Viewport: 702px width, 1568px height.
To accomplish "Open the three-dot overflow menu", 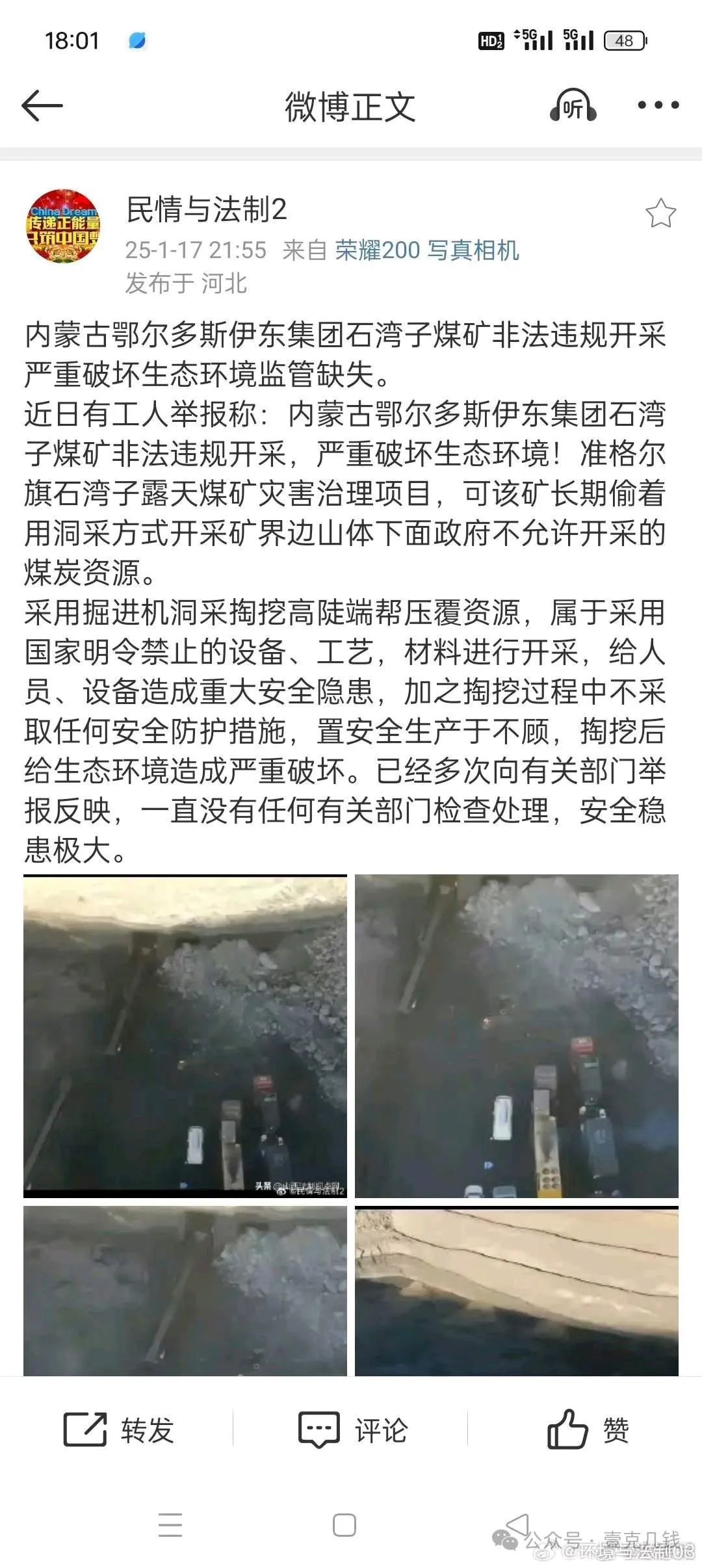I will [658, 105].
